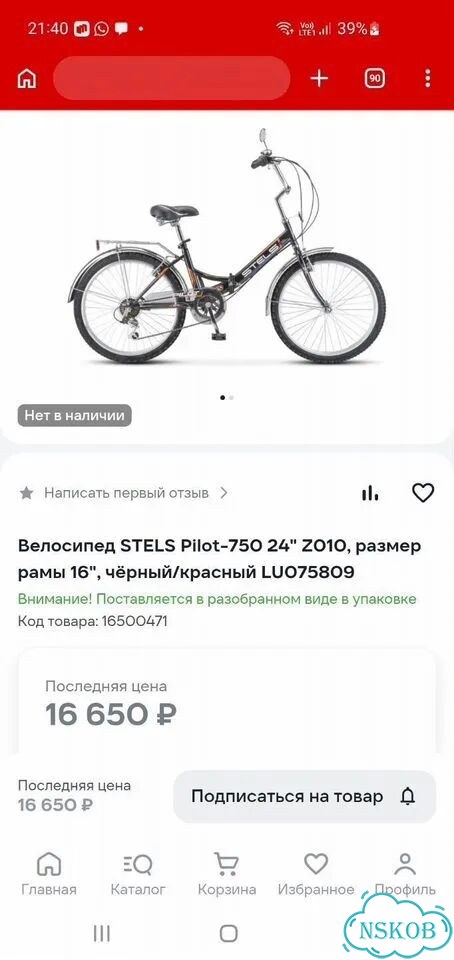Tap Подписаться на товар button
This screenshot has width=454, height=960.
click(305, 797)
